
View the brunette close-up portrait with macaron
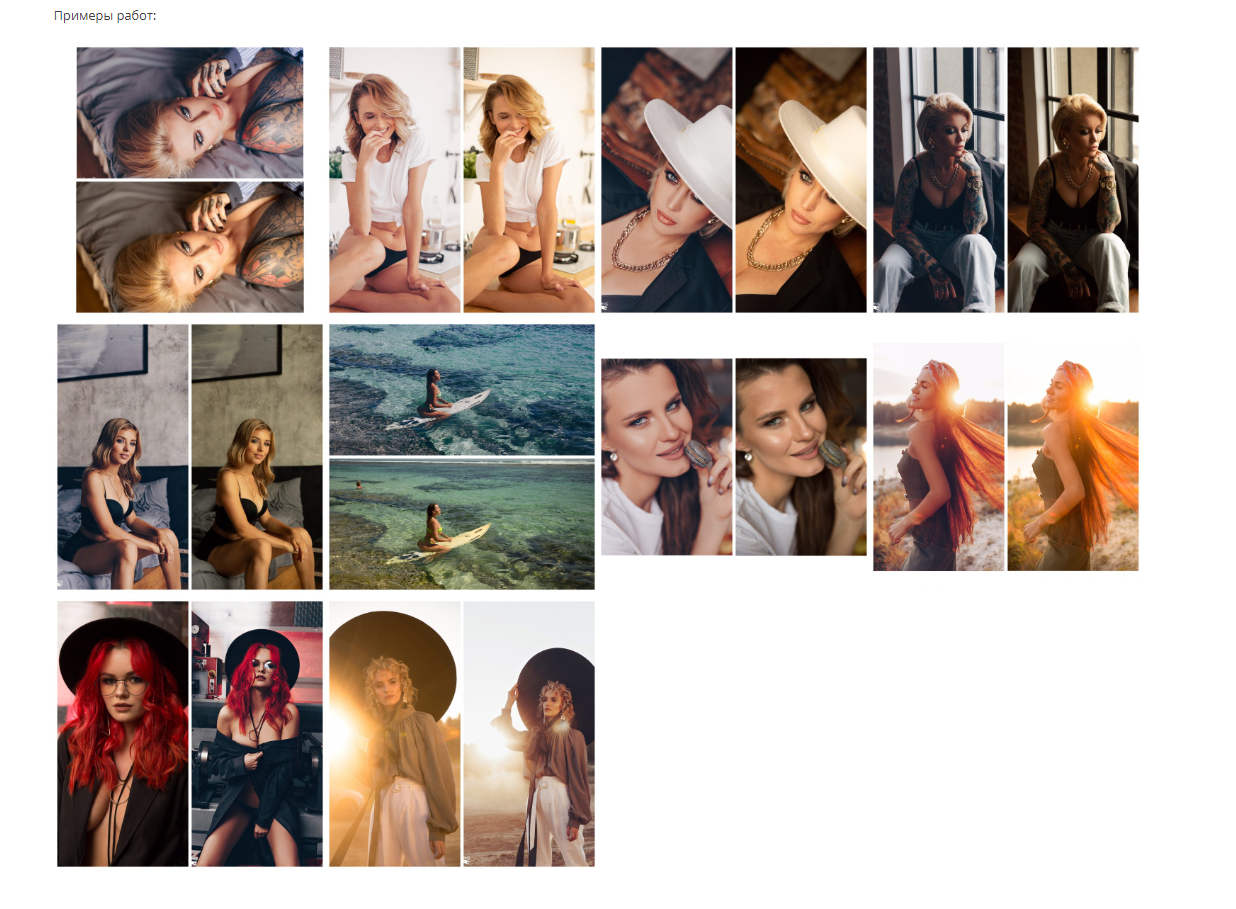pos(734,456)
